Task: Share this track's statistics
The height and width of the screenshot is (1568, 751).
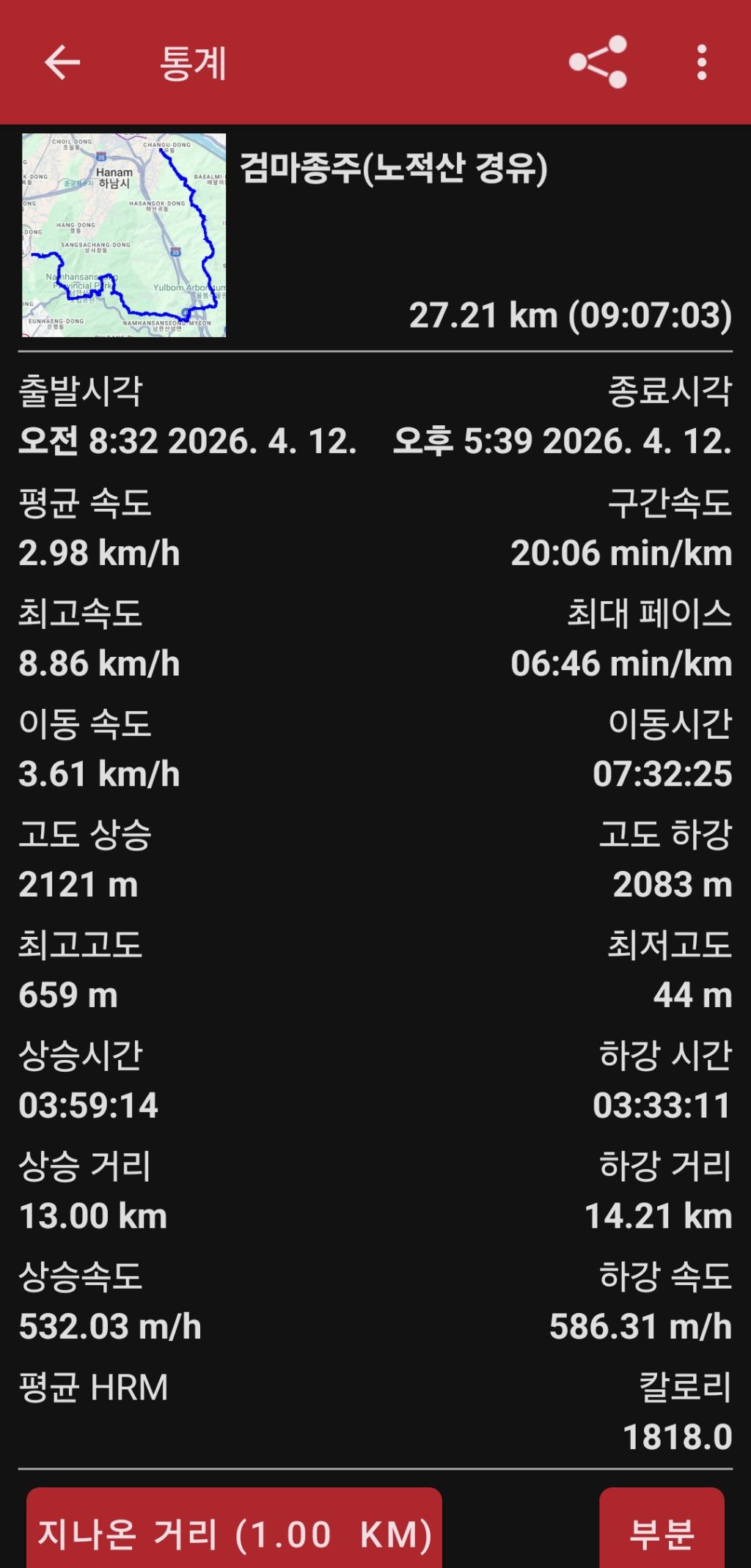Action: tap(598, 62)
